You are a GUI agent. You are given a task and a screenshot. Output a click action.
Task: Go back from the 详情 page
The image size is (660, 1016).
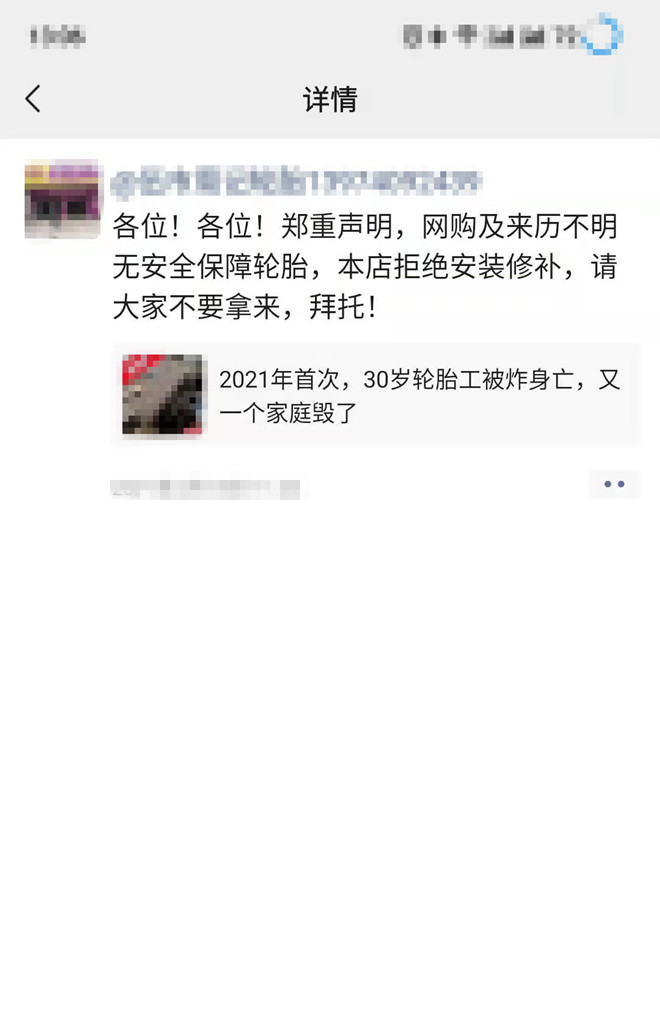point(34,99)
